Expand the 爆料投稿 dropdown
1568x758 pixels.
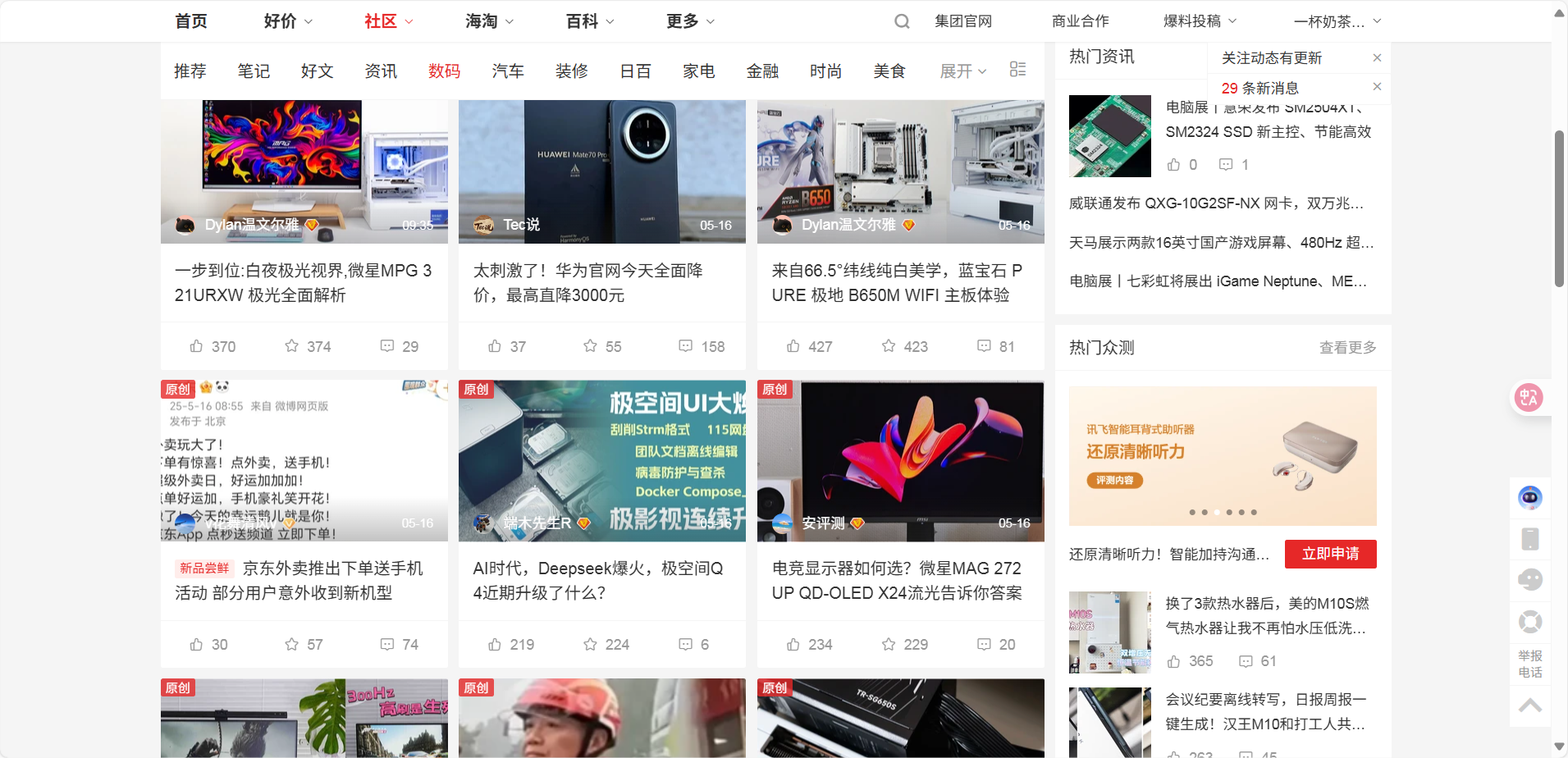pos(1200,21)
